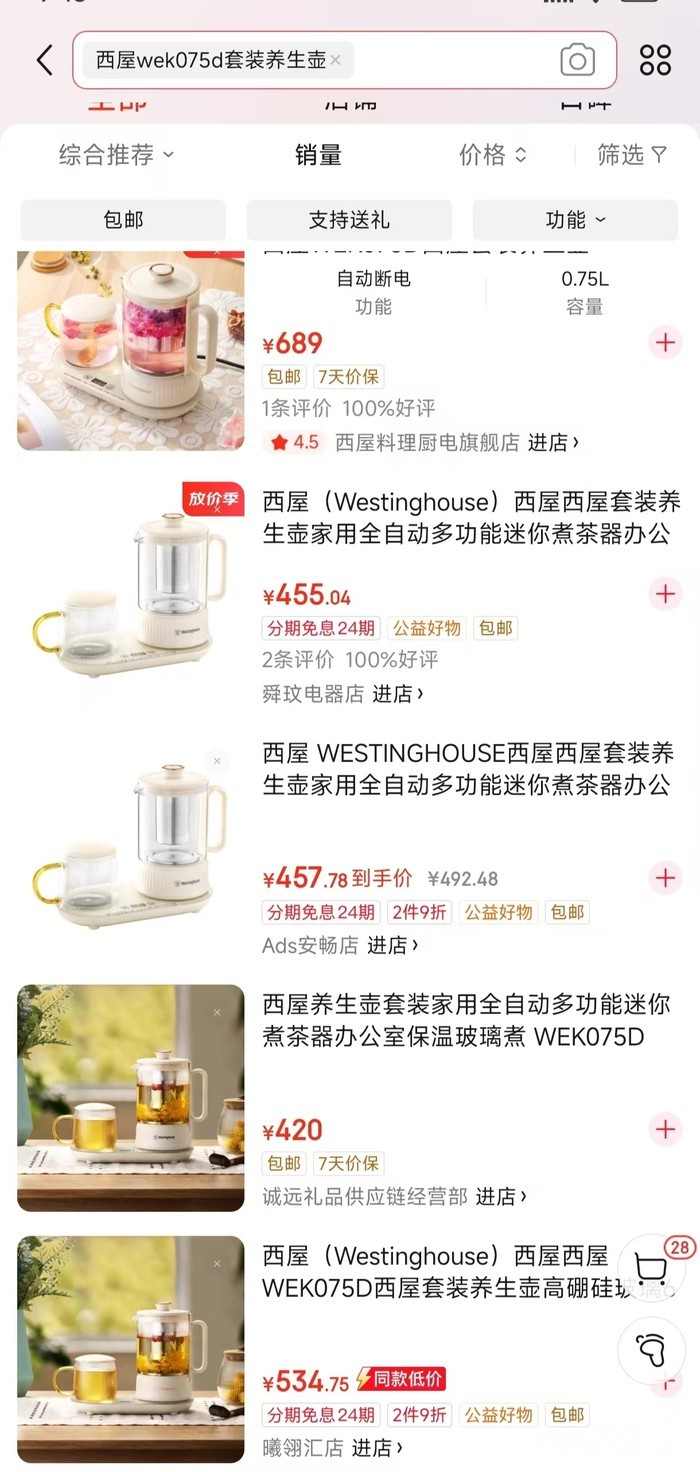Open the ¥457.78 Ads安畅店 product
This screenshot has width=700, height=1472.
466,768
